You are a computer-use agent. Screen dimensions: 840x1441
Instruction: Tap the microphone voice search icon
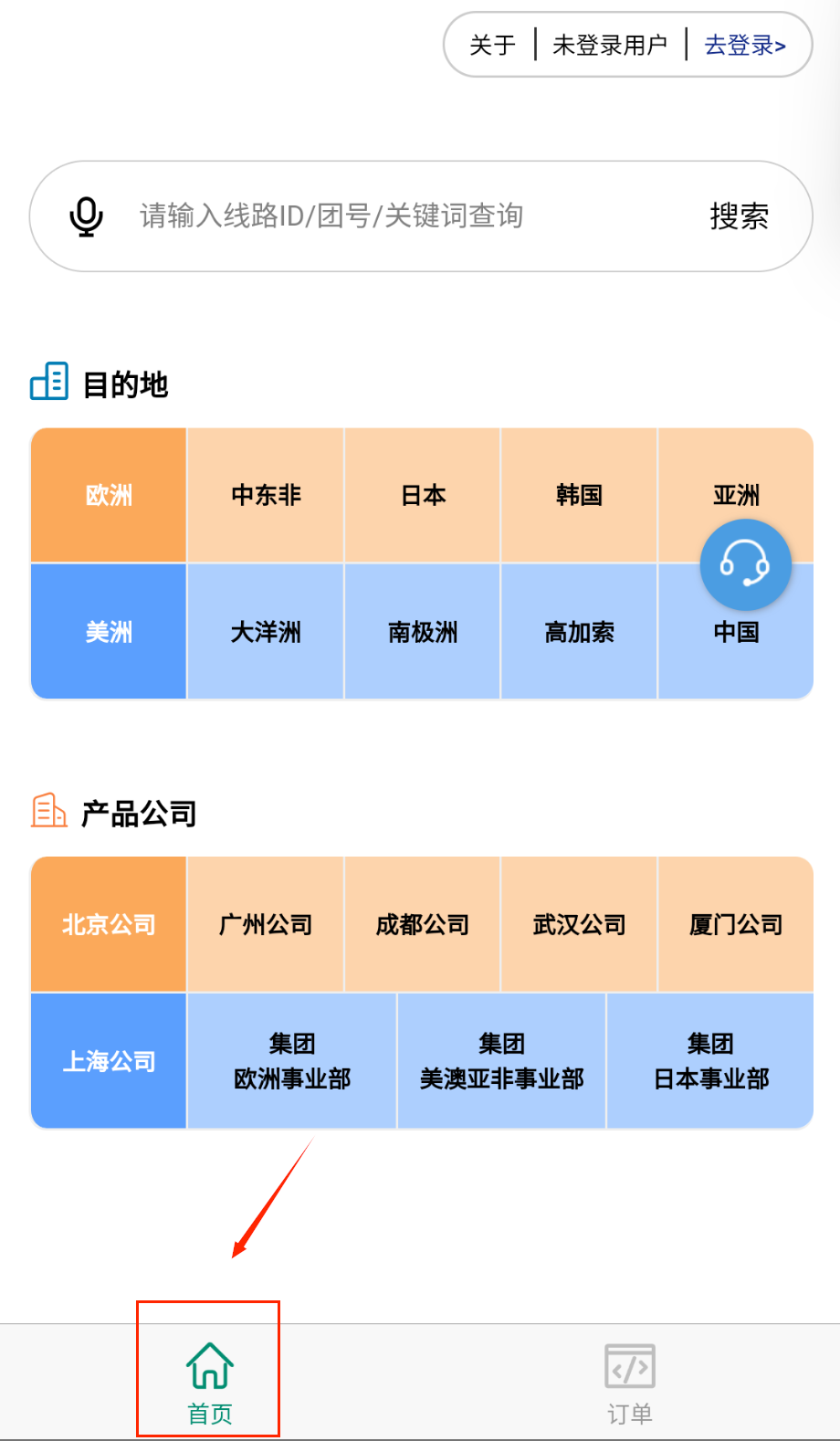click(86, 216)
